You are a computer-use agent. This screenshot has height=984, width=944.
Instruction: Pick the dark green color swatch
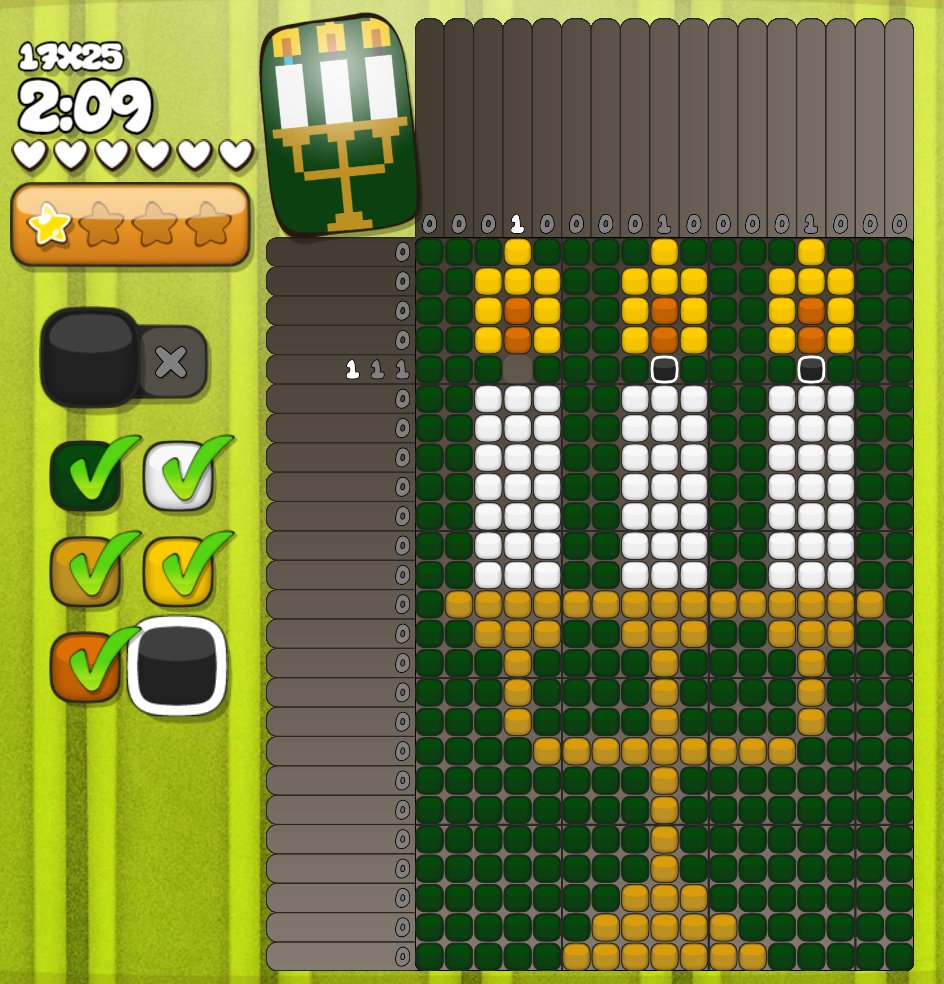85,476
